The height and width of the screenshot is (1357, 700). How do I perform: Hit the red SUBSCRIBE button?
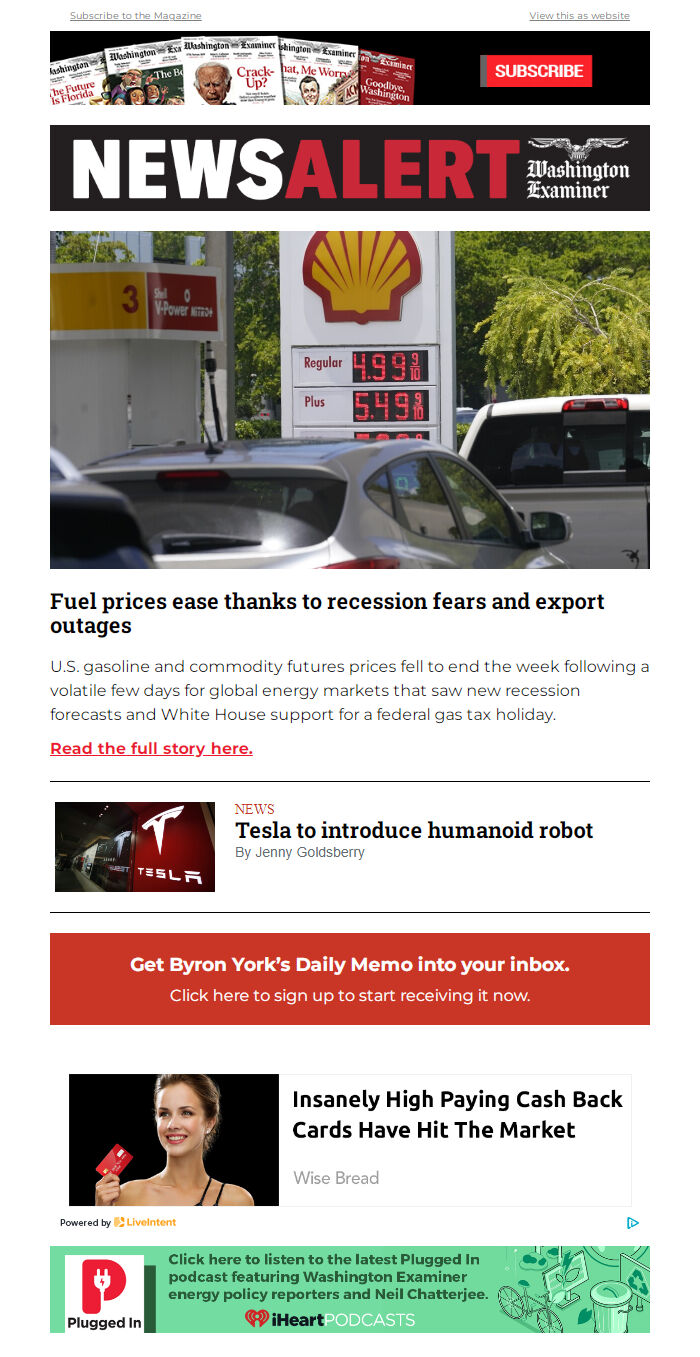click(538, 71)
